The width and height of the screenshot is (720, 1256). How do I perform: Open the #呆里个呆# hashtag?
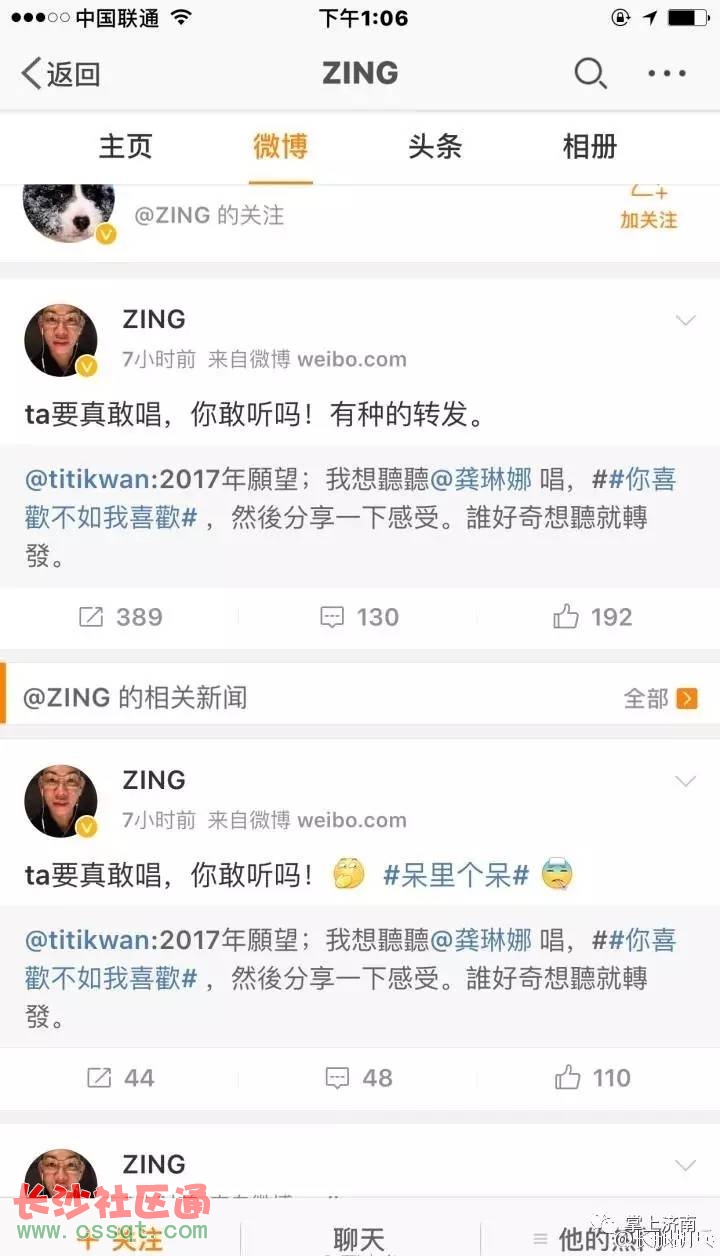(x=456, y=876)
